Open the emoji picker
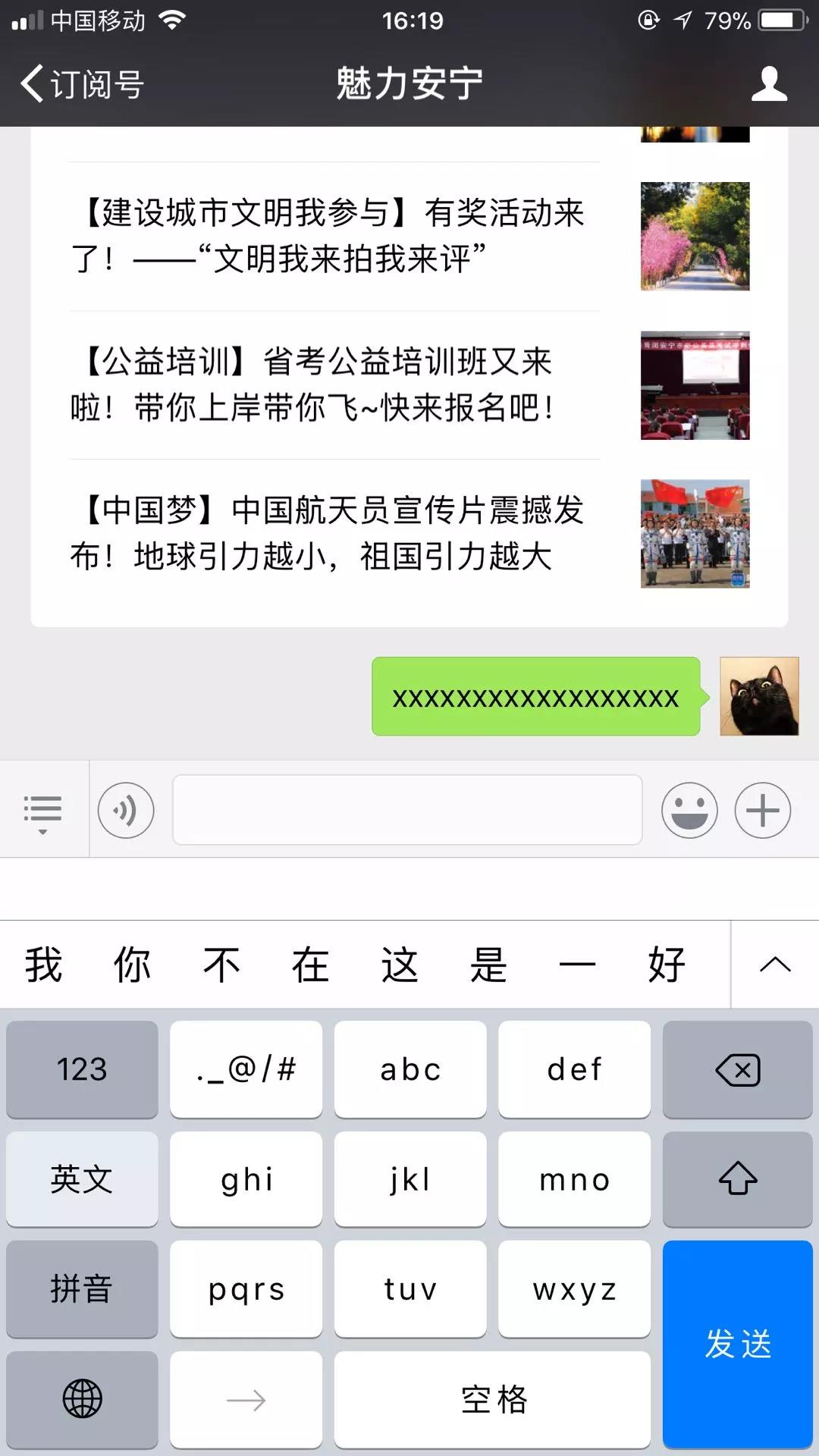Viewport: 819px width, 1456px height. pyautogui.click(x=689, y=811)
